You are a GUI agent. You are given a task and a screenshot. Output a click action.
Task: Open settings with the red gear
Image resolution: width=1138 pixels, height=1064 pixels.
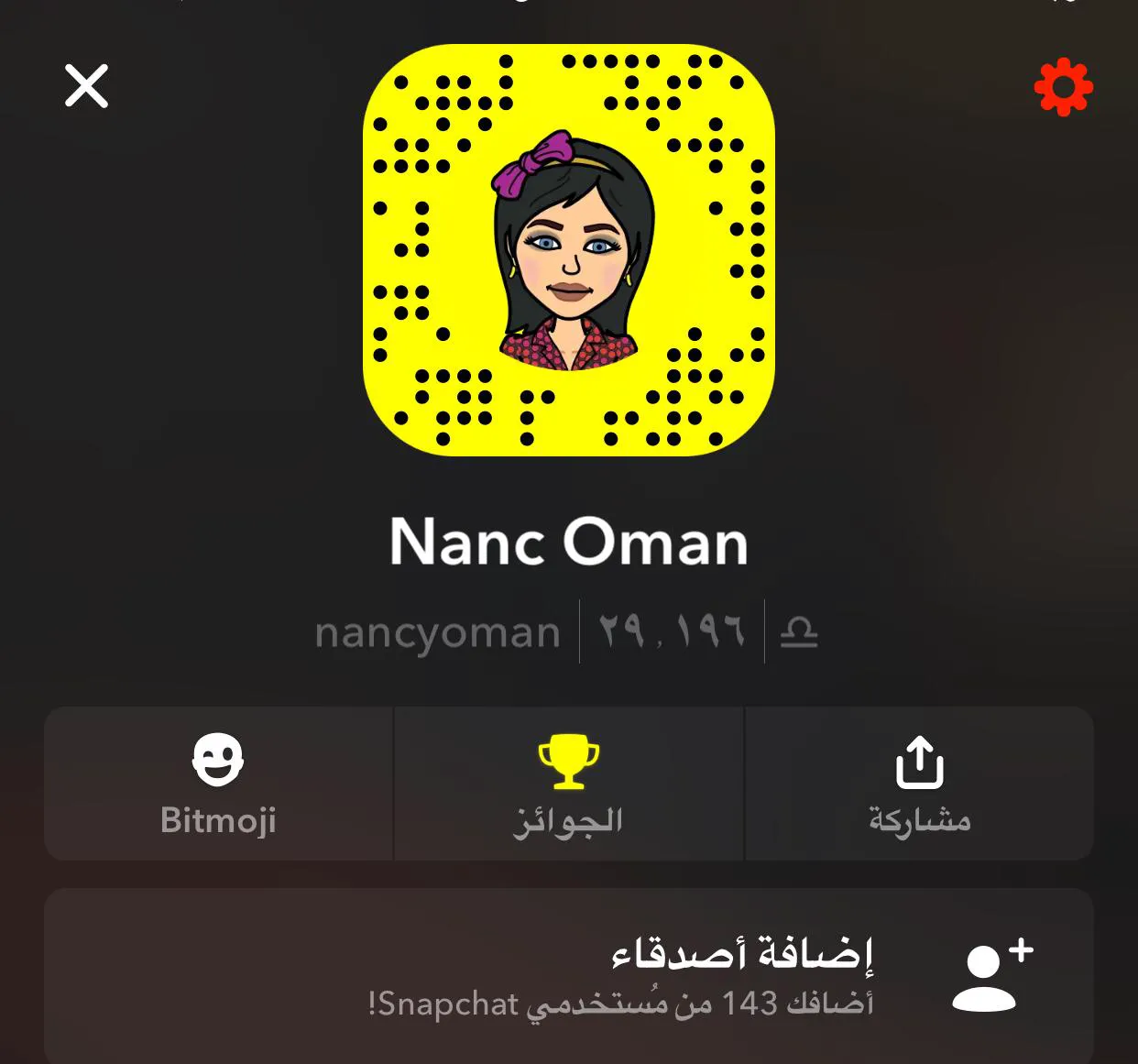coord(1063,87)
